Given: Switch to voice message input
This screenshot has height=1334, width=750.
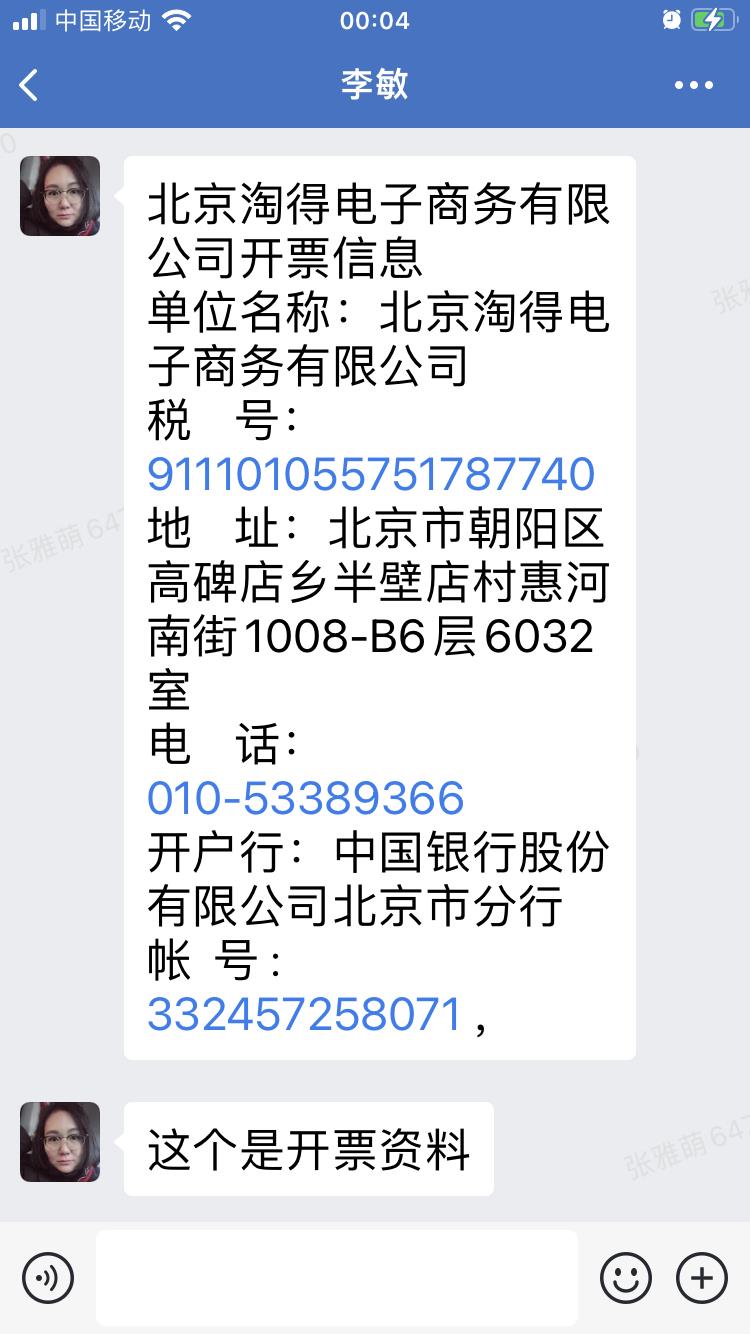Looking at the screenshot, I should tap(48, 1277).
